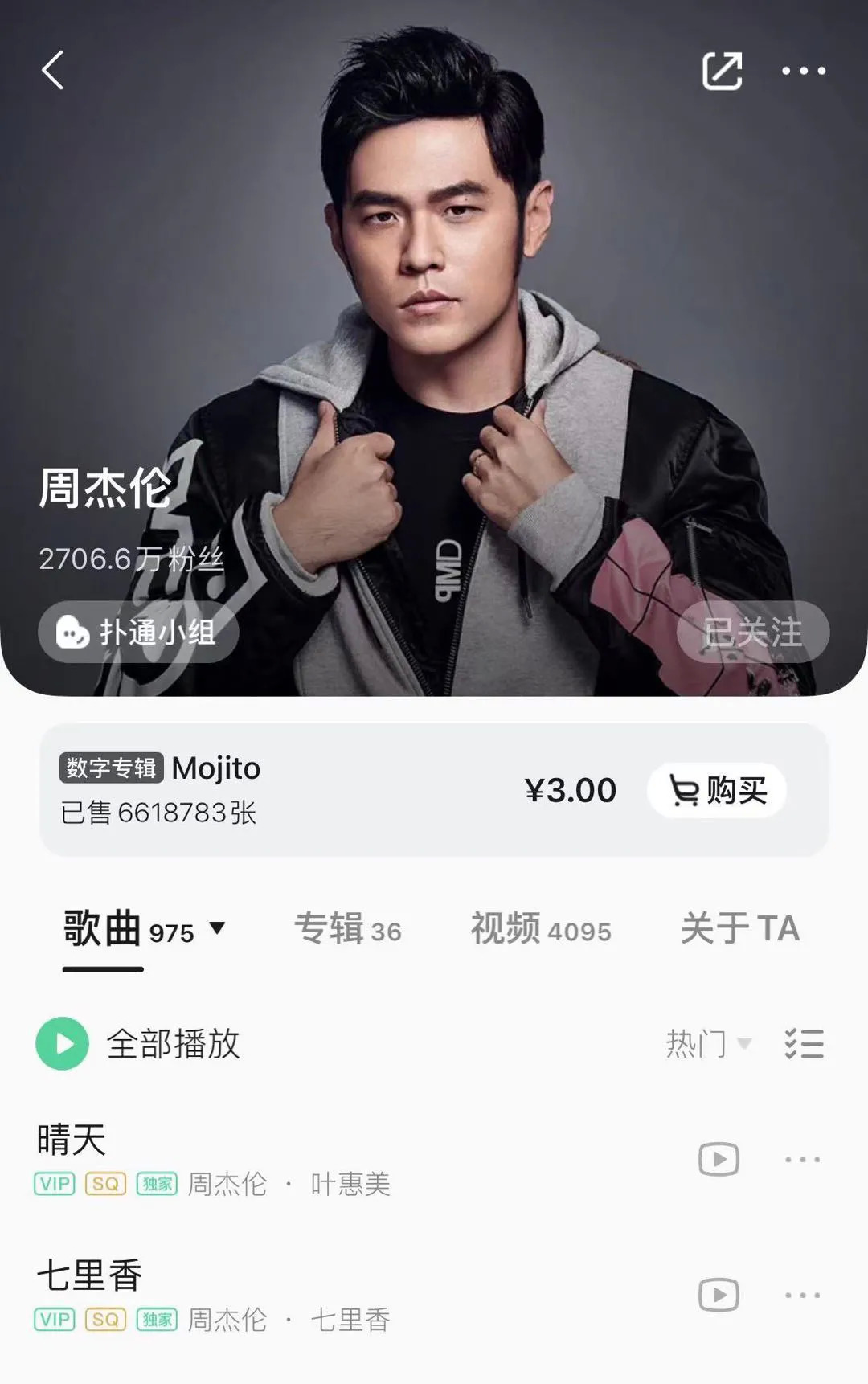Share this artist page
The image size is (868, 1384).
(x=722, y=71)
